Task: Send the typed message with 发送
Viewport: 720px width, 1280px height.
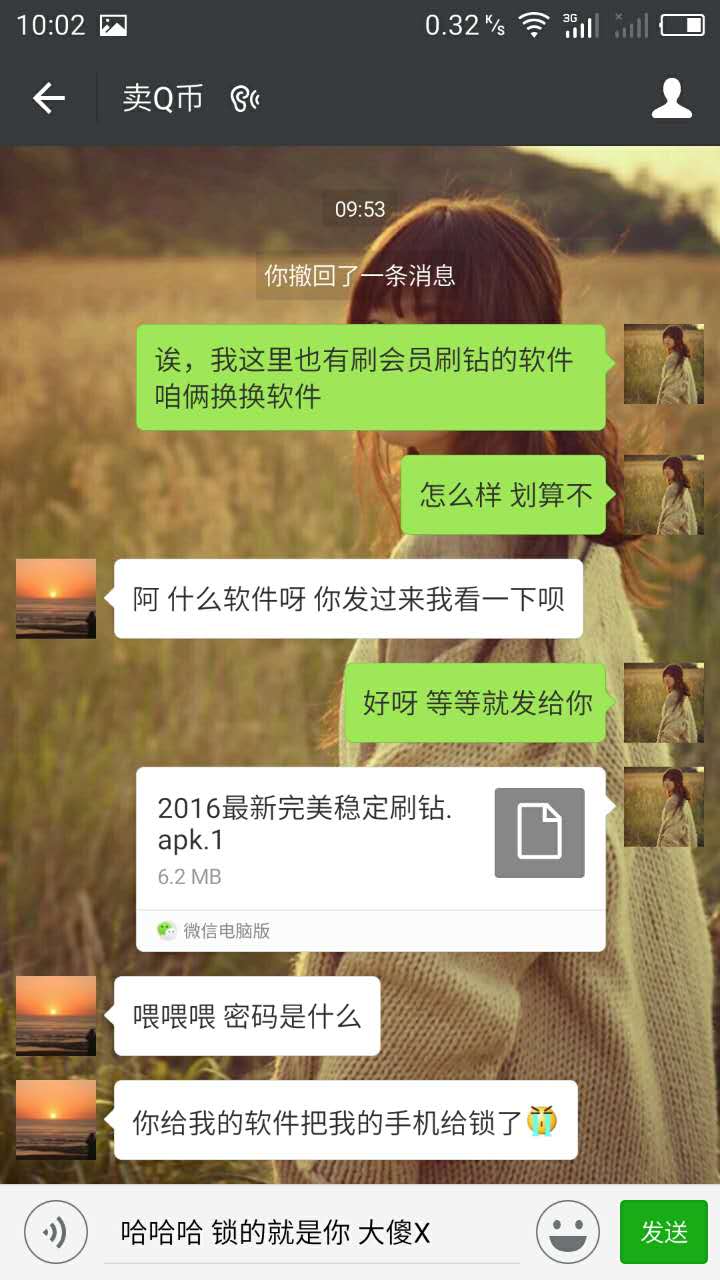Action: pos(663,1232)
